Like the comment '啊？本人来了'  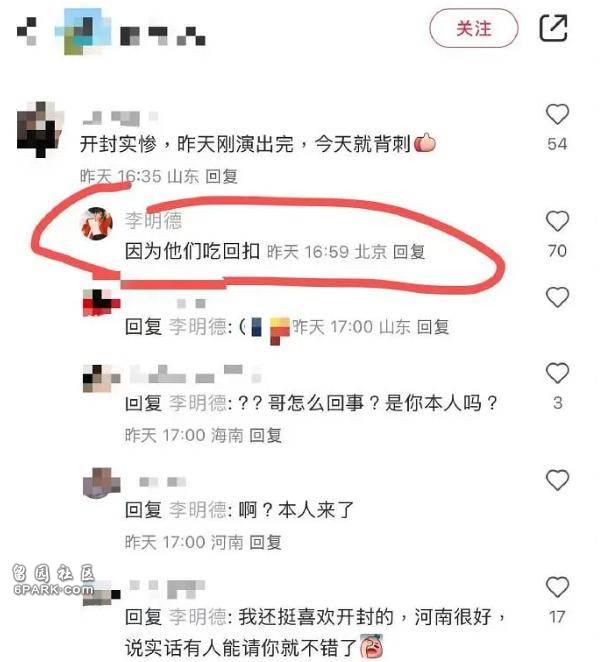coord(557,481)
